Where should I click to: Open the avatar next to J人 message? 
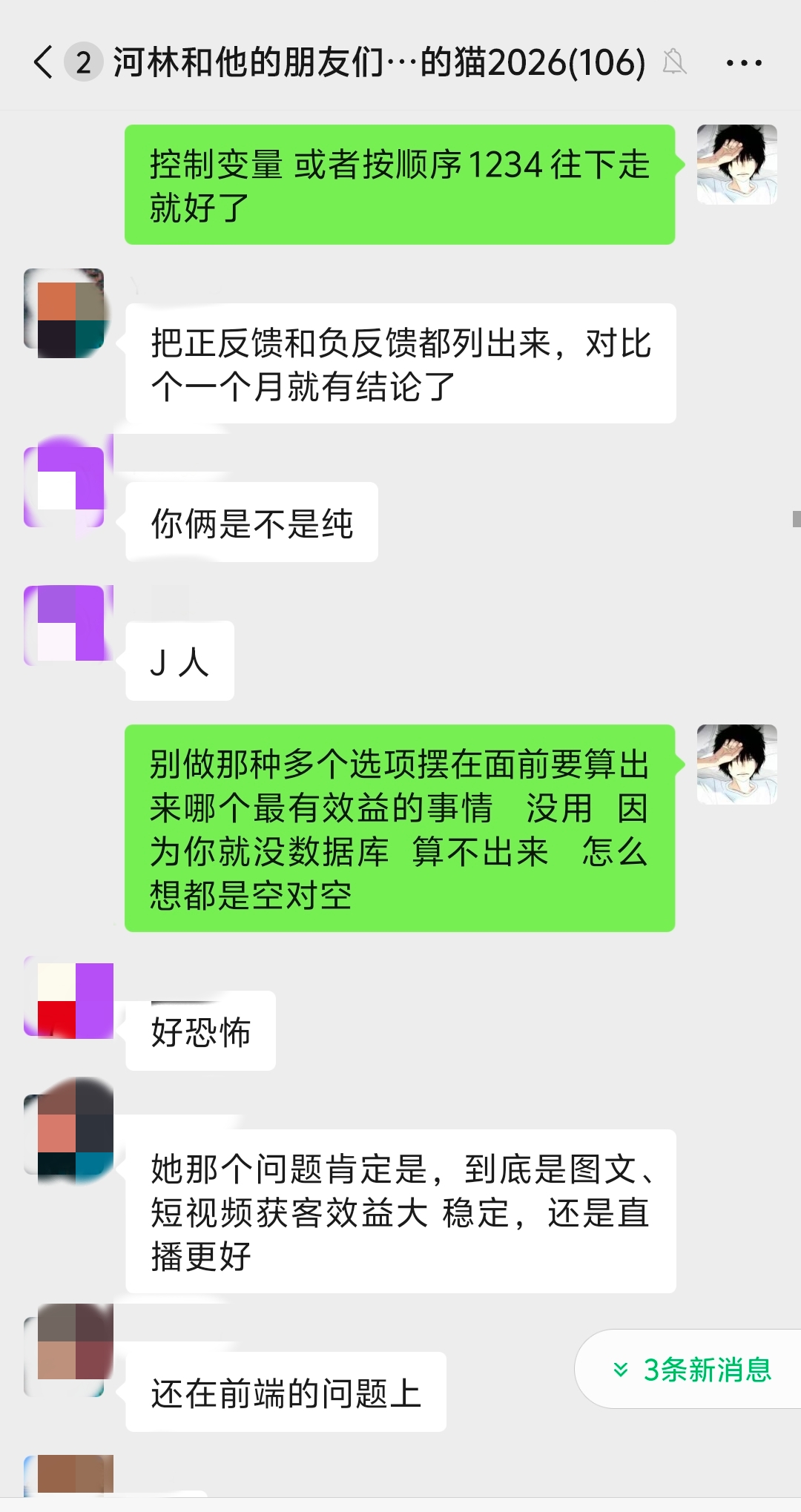(65, 624)
